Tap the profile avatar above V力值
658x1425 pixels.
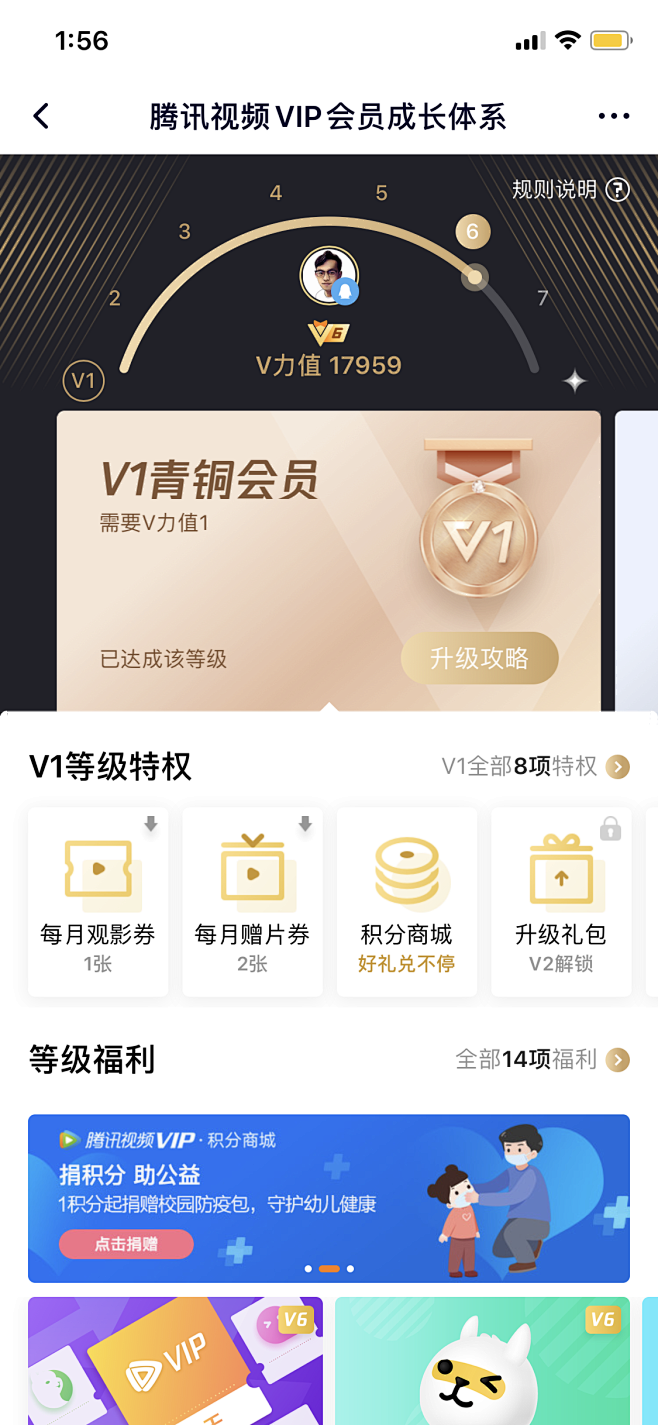[x=329, y=275]
